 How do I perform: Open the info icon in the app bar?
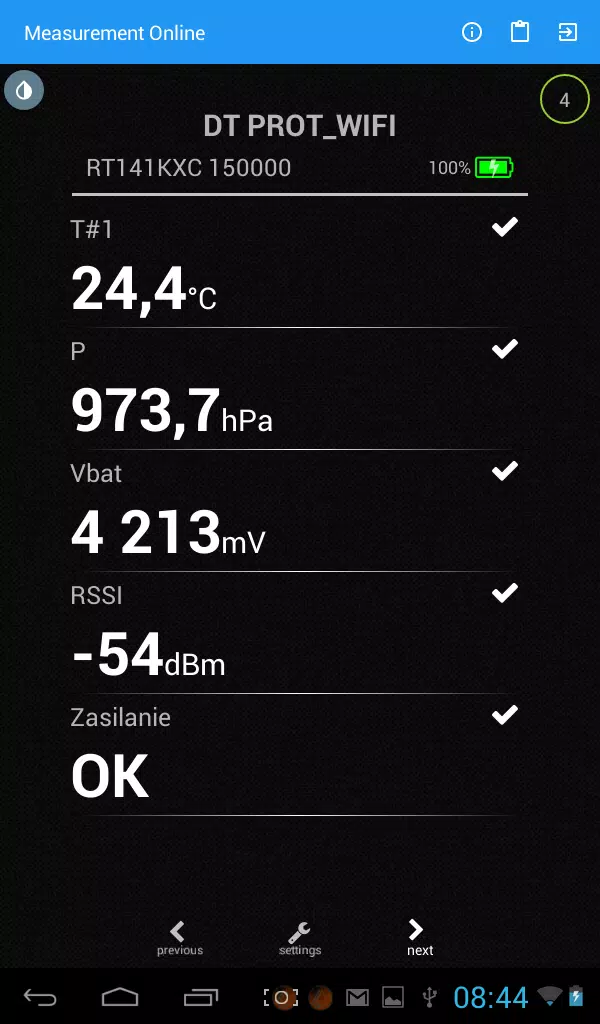tap(471, 32)
